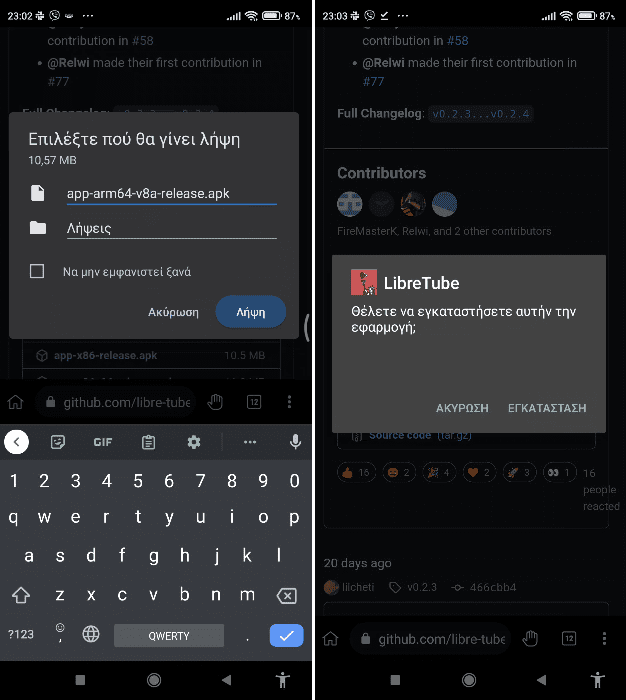Tap the backspace key on the keyboard

(x=286, y=596)
